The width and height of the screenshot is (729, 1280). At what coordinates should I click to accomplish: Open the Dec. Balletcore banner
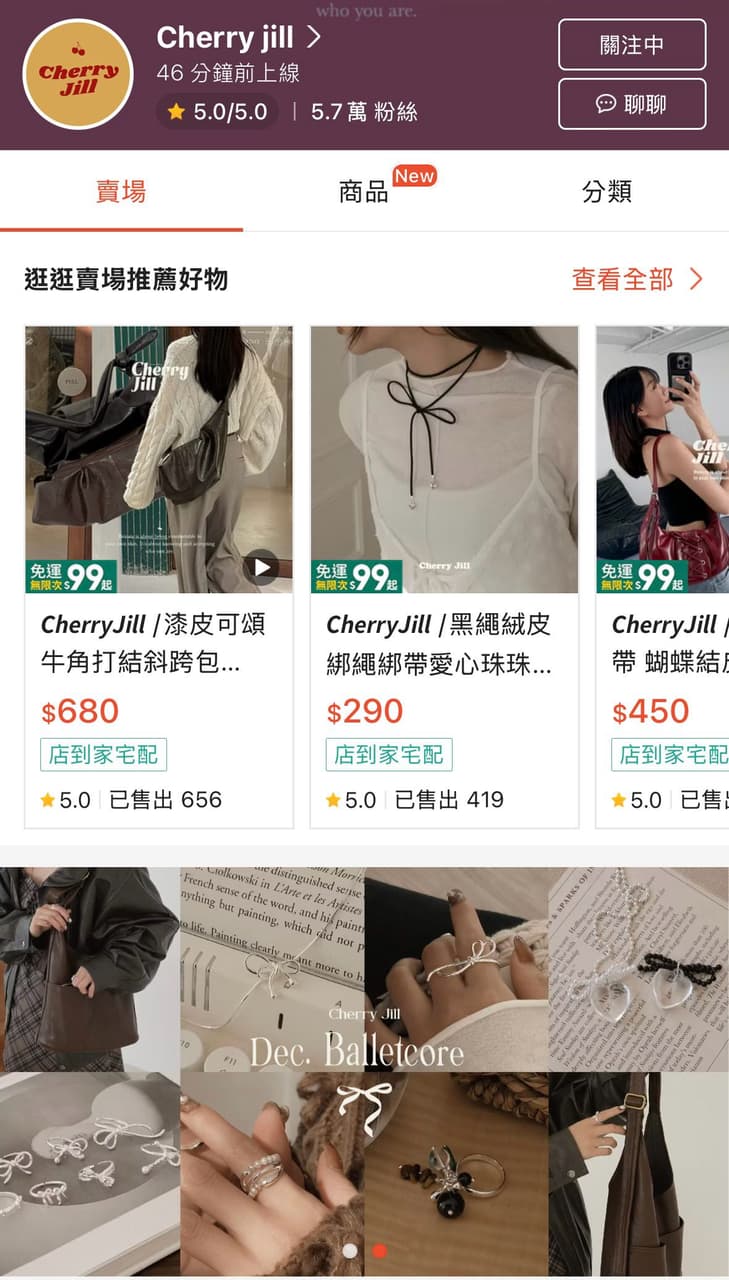364,1050
